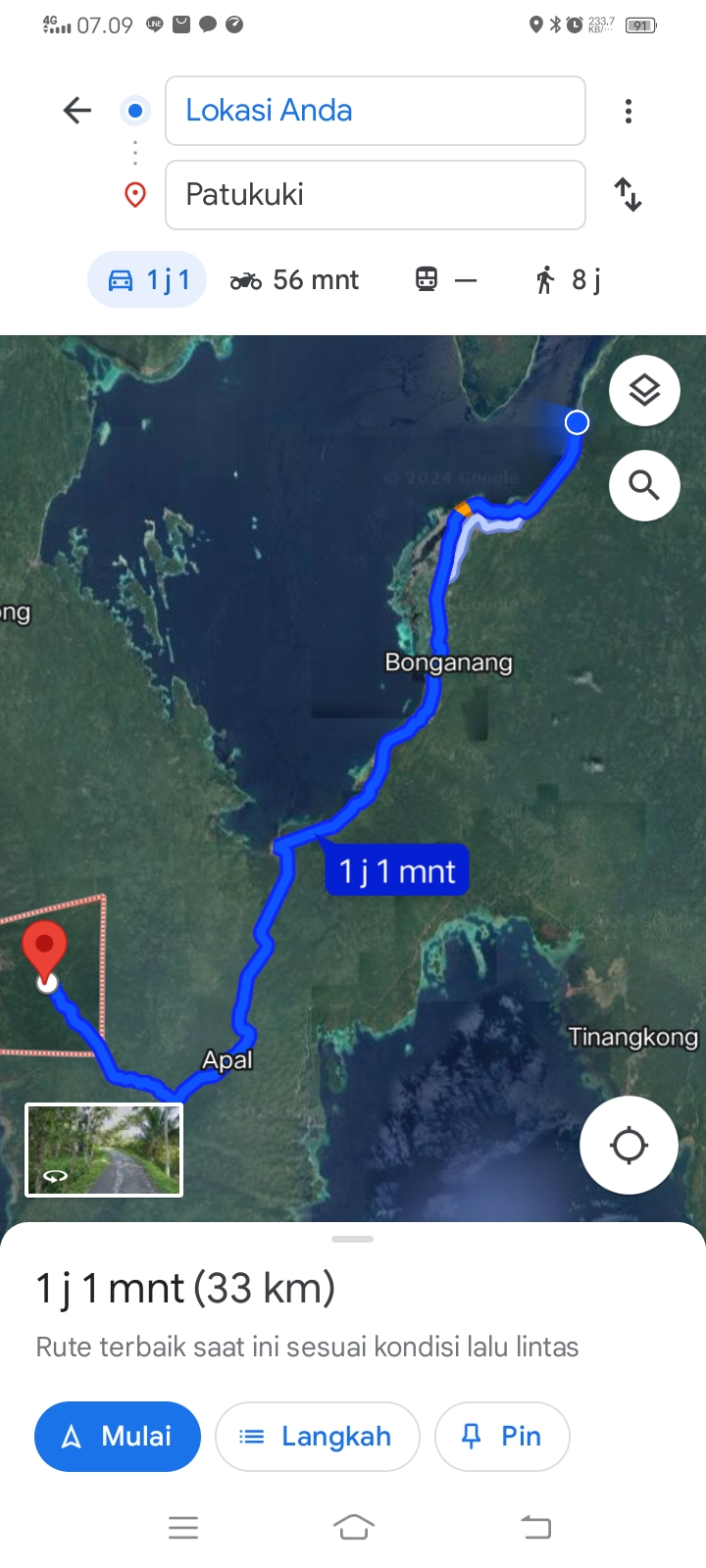
Task: Open system recent apps menu
Action: (x=183, y=1527)
